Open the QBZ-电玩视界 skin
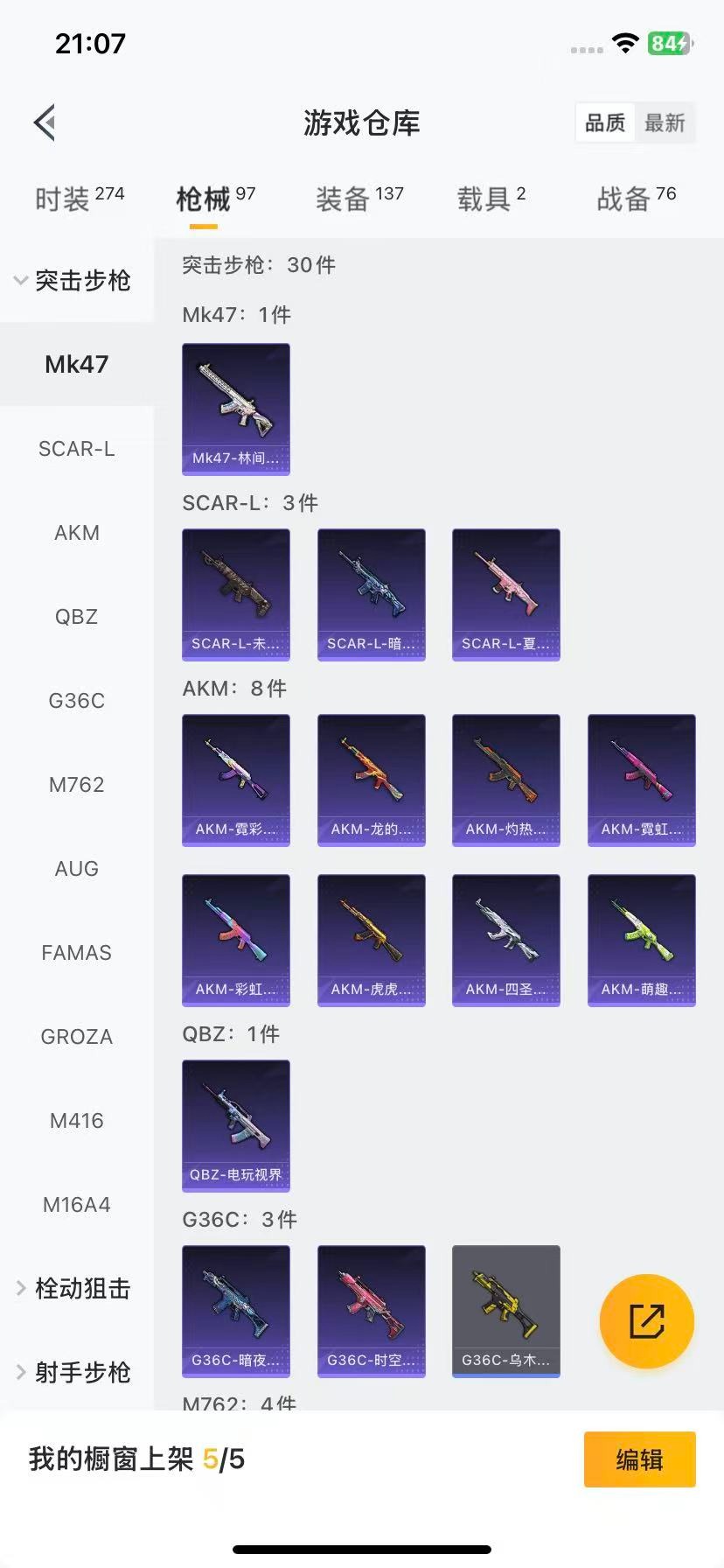The width and height of the screenshot is (724, 1568). click(x=236, y=1125)
